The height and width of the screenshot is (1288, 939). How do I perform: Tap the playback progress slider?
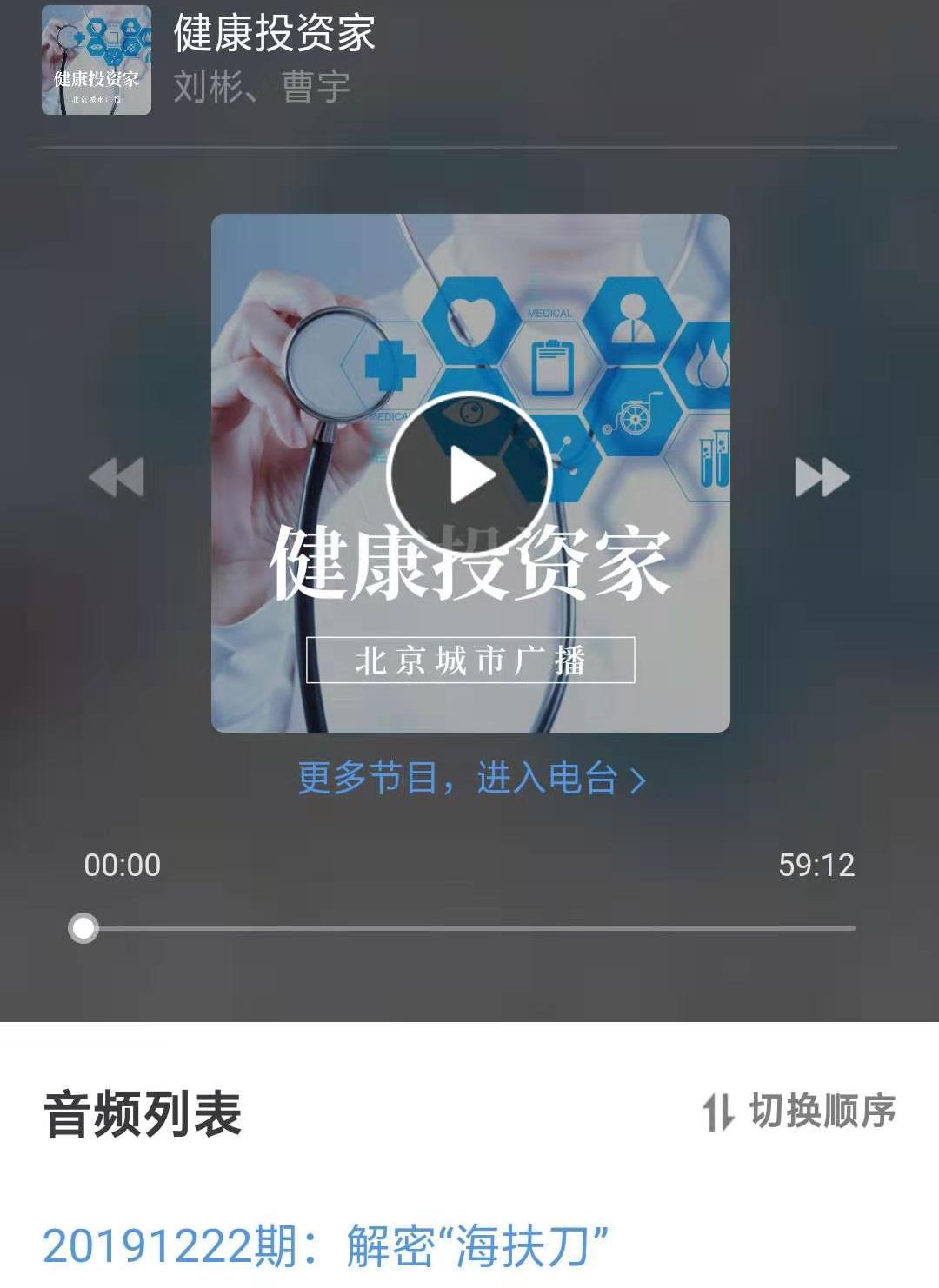point(469,928)
